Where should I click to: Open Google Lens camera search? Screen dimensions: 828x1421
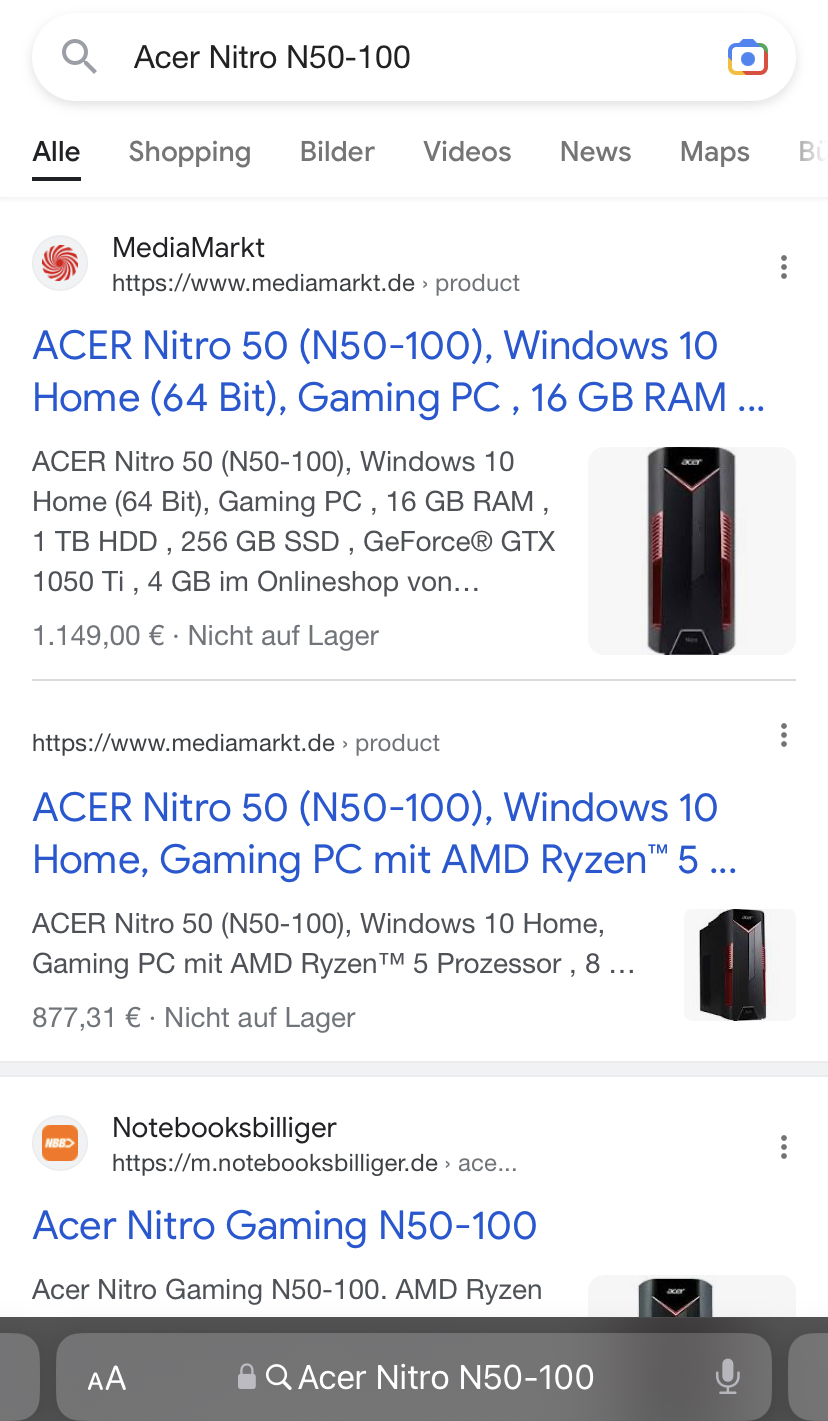[747, 58]
